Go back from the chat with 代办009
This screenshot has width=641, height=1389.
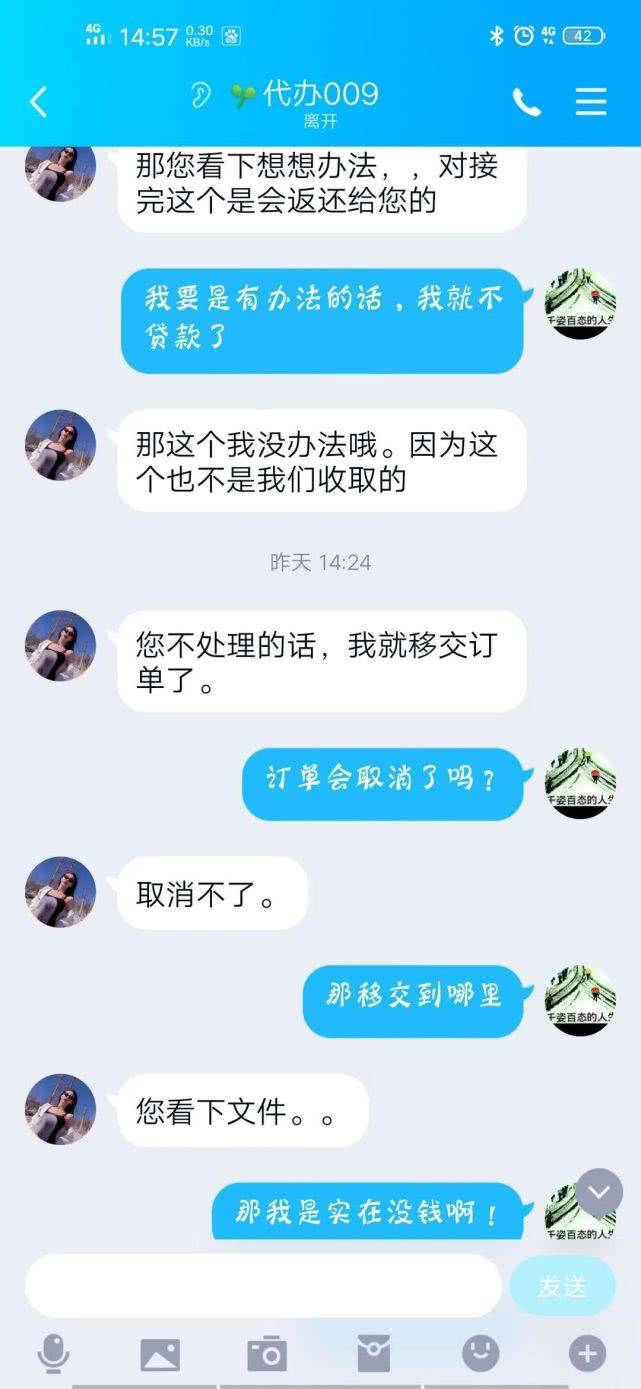point(38,101)
